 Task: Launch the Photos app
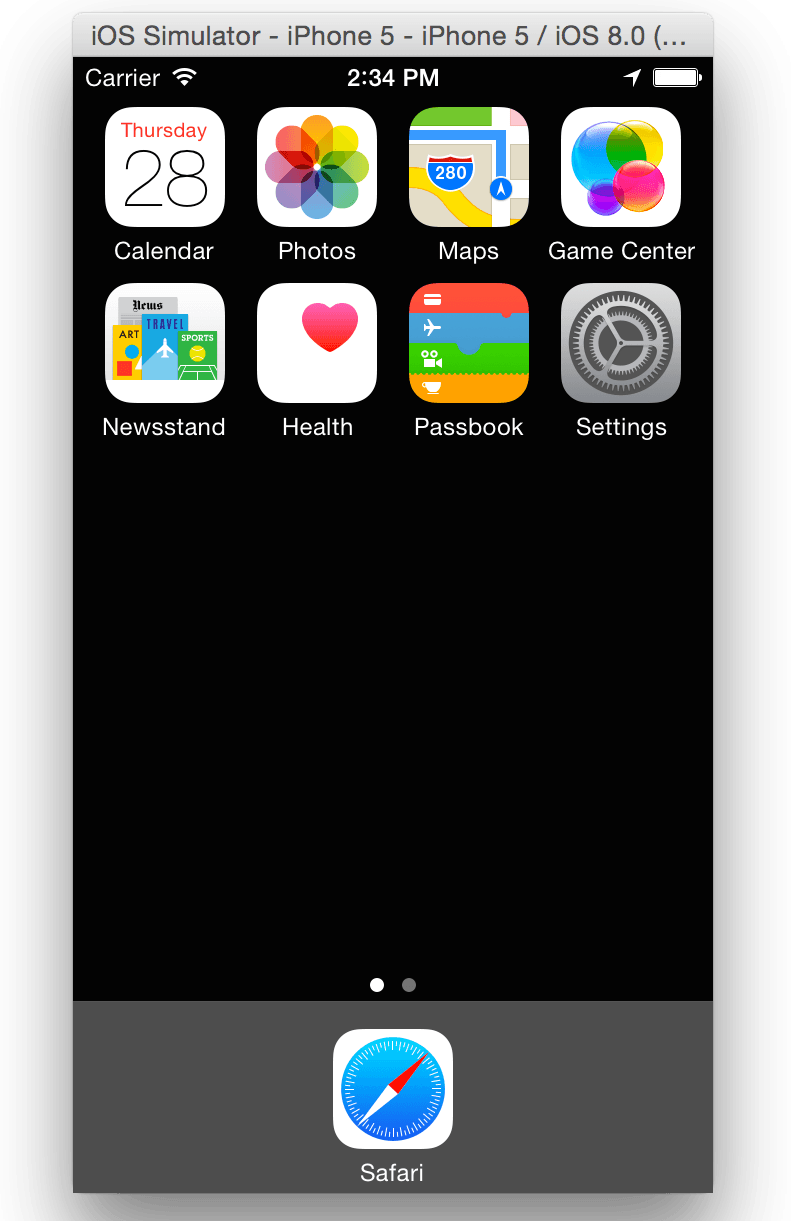(316, 167)
